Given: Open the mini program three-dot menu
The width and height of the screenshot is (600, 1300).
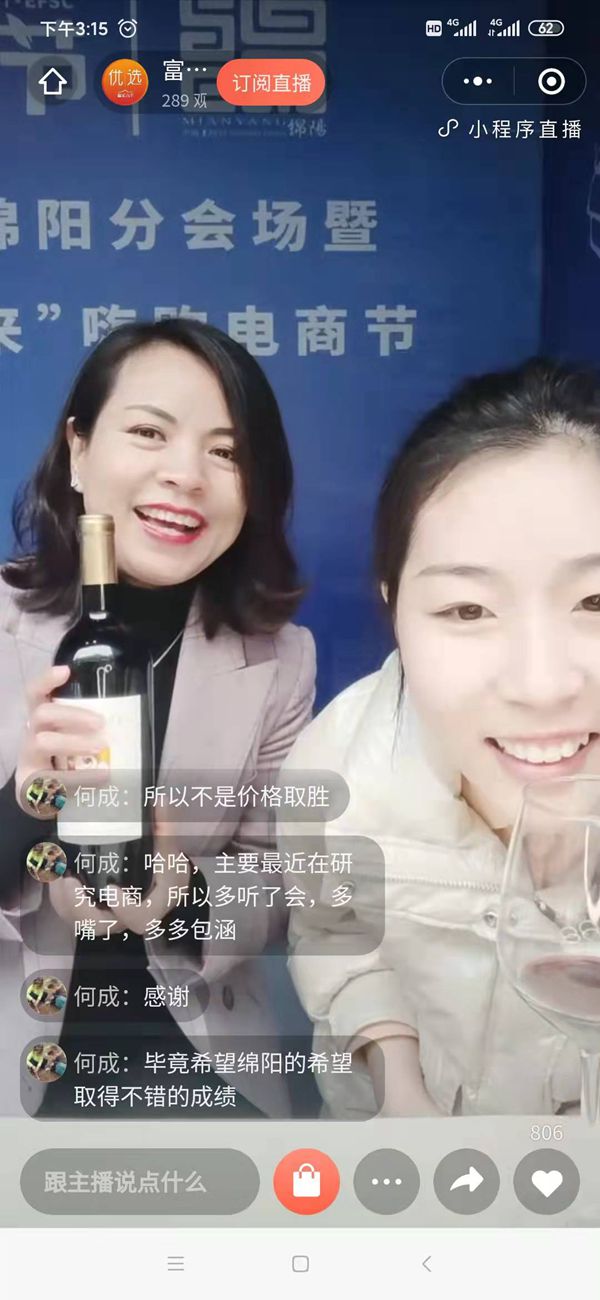Looking at the screenshot, I should [x=478, y=82].
